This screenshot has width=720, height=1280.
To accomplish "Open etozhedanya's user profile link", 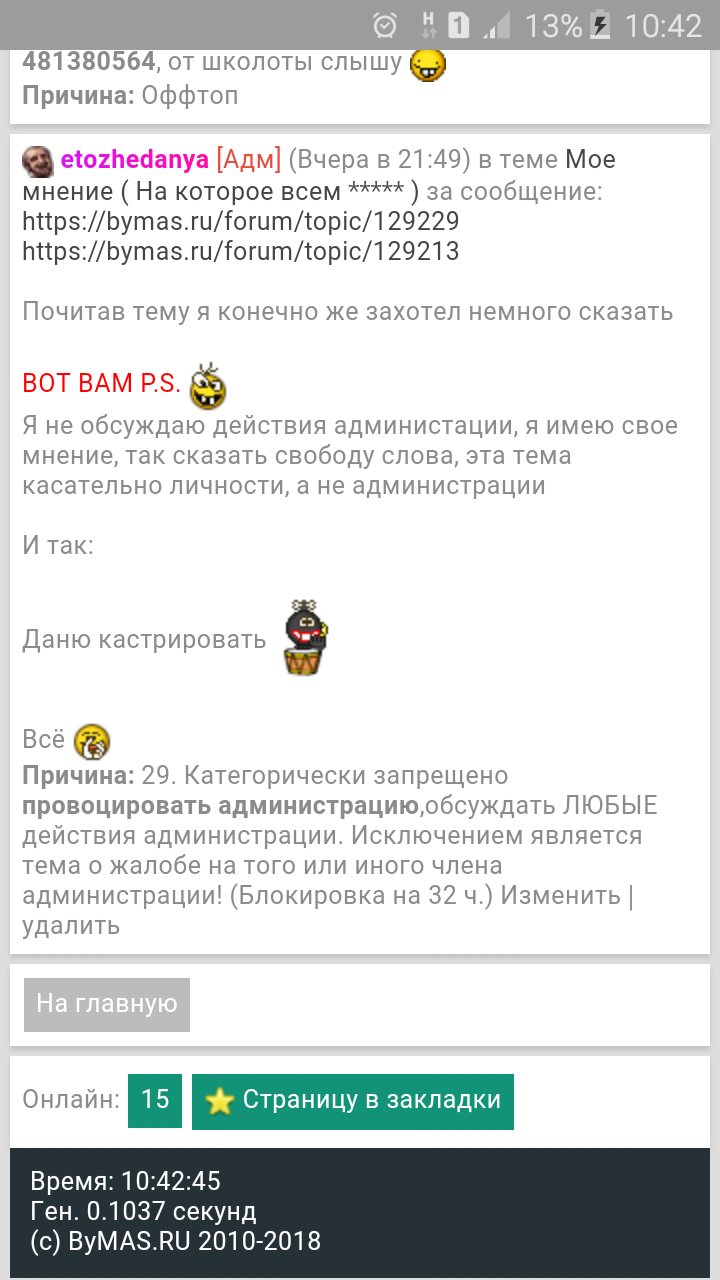I will [x=134, y=160].
